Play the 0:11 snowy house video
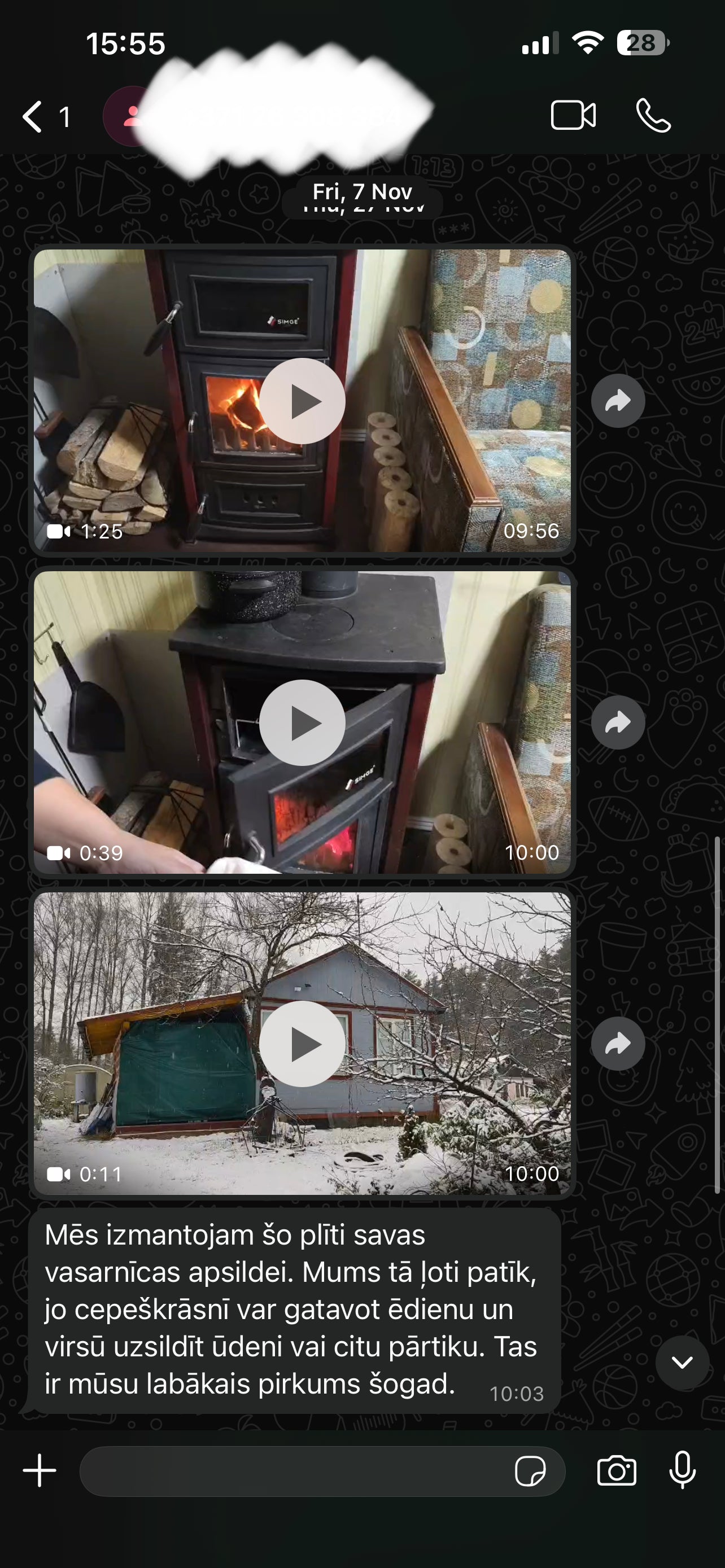This screenshot has width=725, height=1568. click(x=303, y=1044)
